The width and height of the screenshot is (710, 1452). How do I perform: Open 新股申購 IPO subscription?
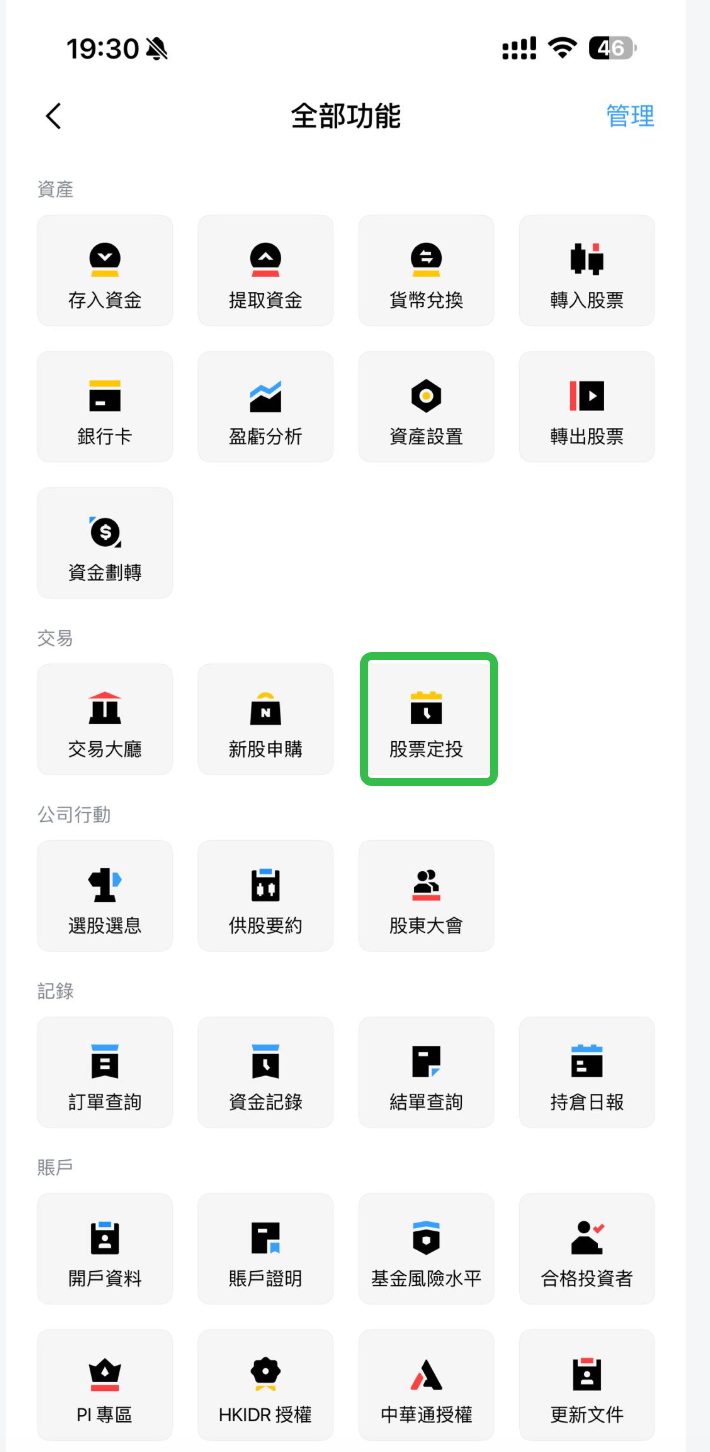pyautogui.click(x=265, y=719)
